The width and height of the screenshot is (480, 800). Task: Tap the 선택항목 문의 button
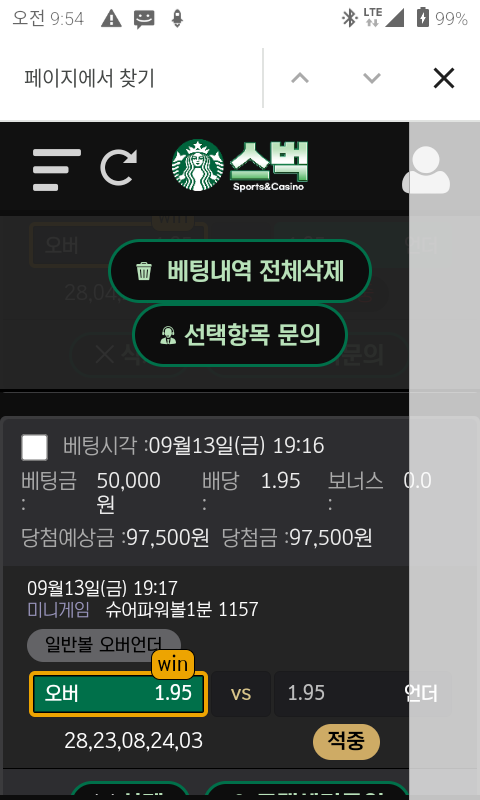(240, 335)
